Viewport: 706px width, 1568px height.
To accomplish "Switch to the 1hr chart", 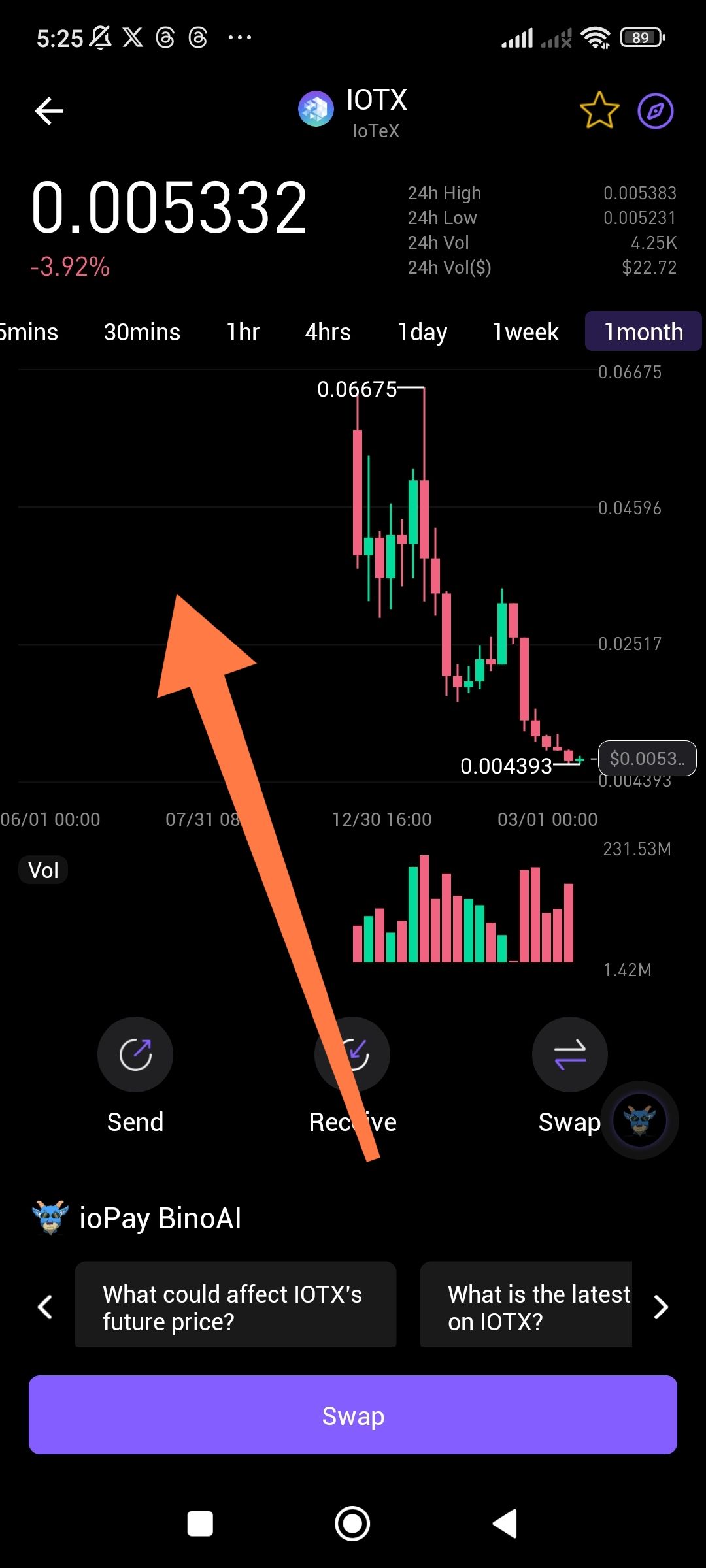I will [243, 332].
